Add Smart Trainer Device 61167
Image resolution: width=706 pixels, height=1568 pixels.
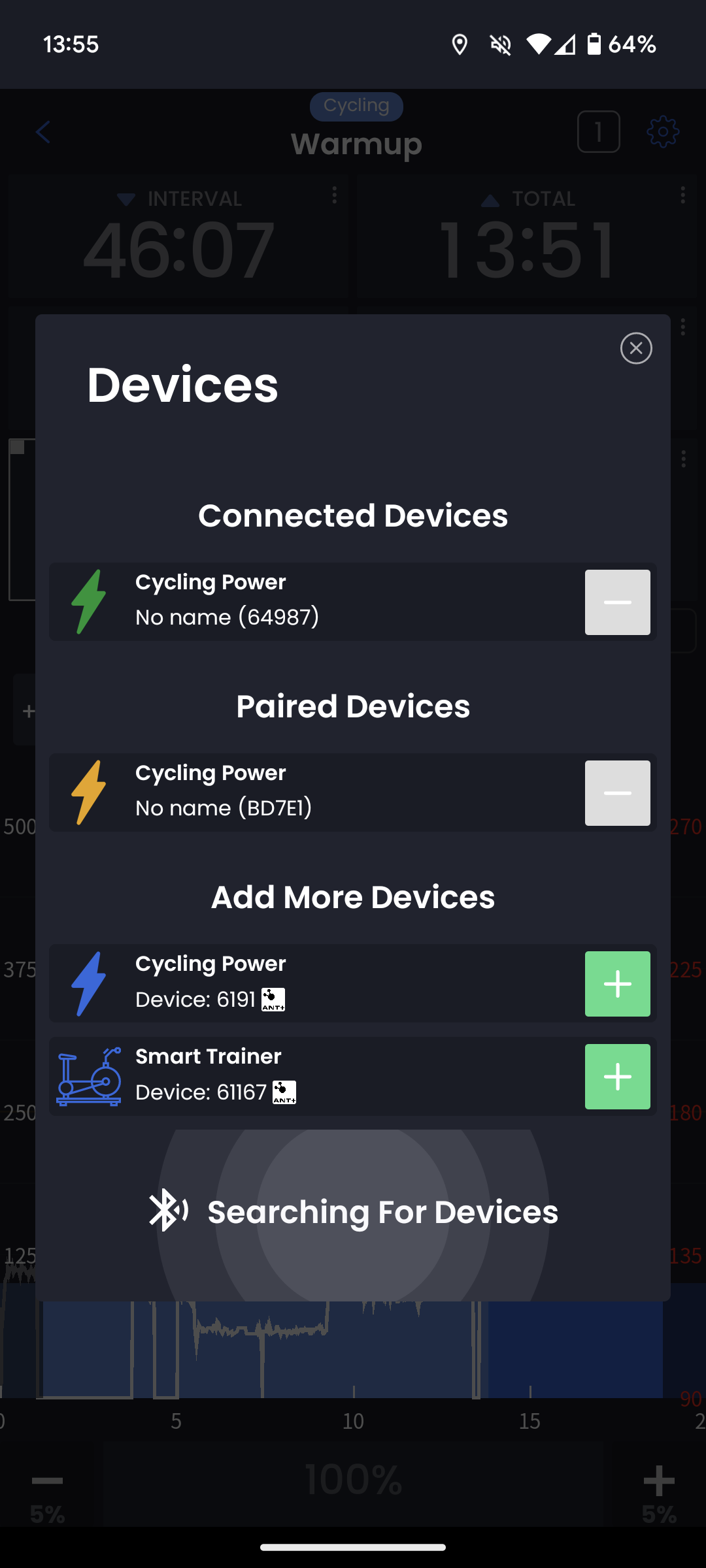coord(617,1077)
